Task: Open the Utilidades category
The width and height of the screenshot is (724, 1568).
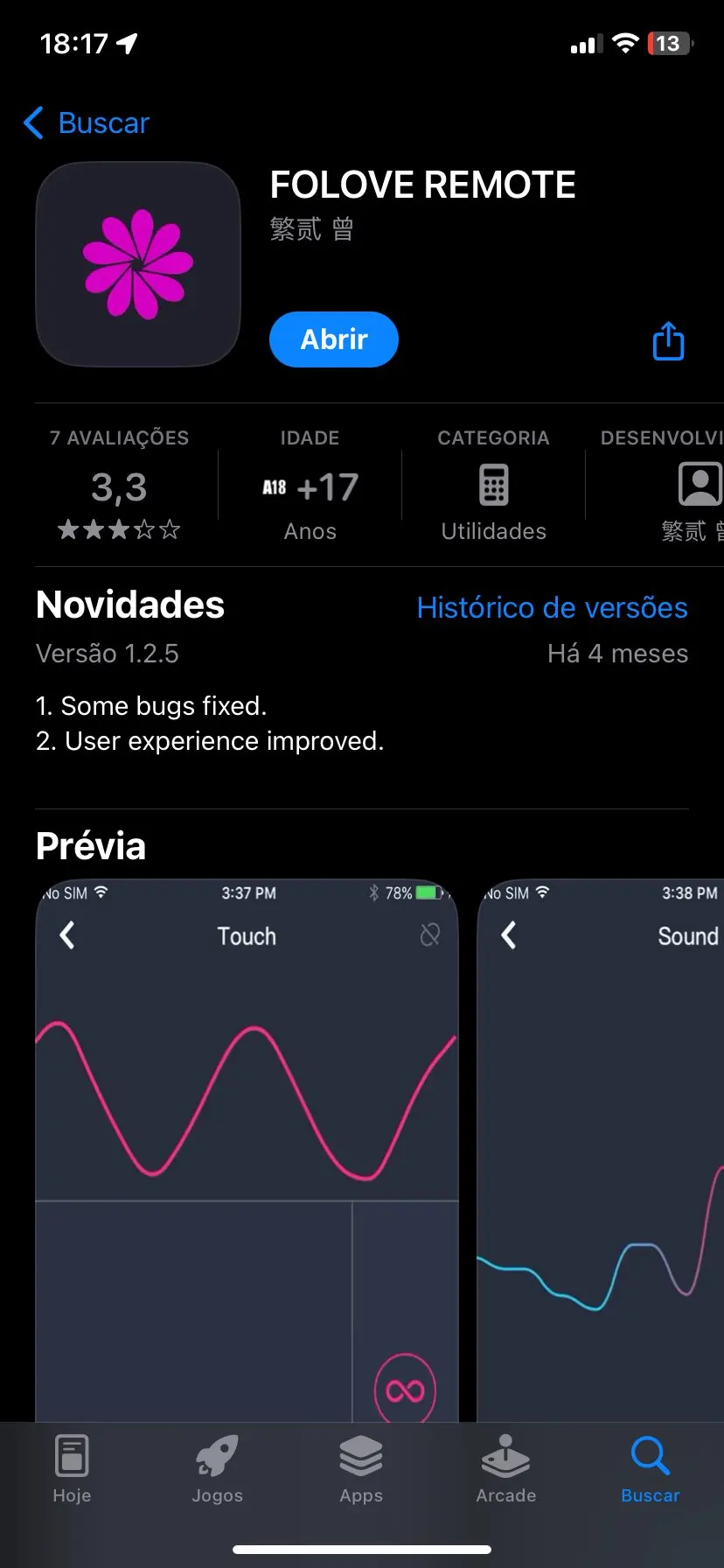Action: (493, 486)
